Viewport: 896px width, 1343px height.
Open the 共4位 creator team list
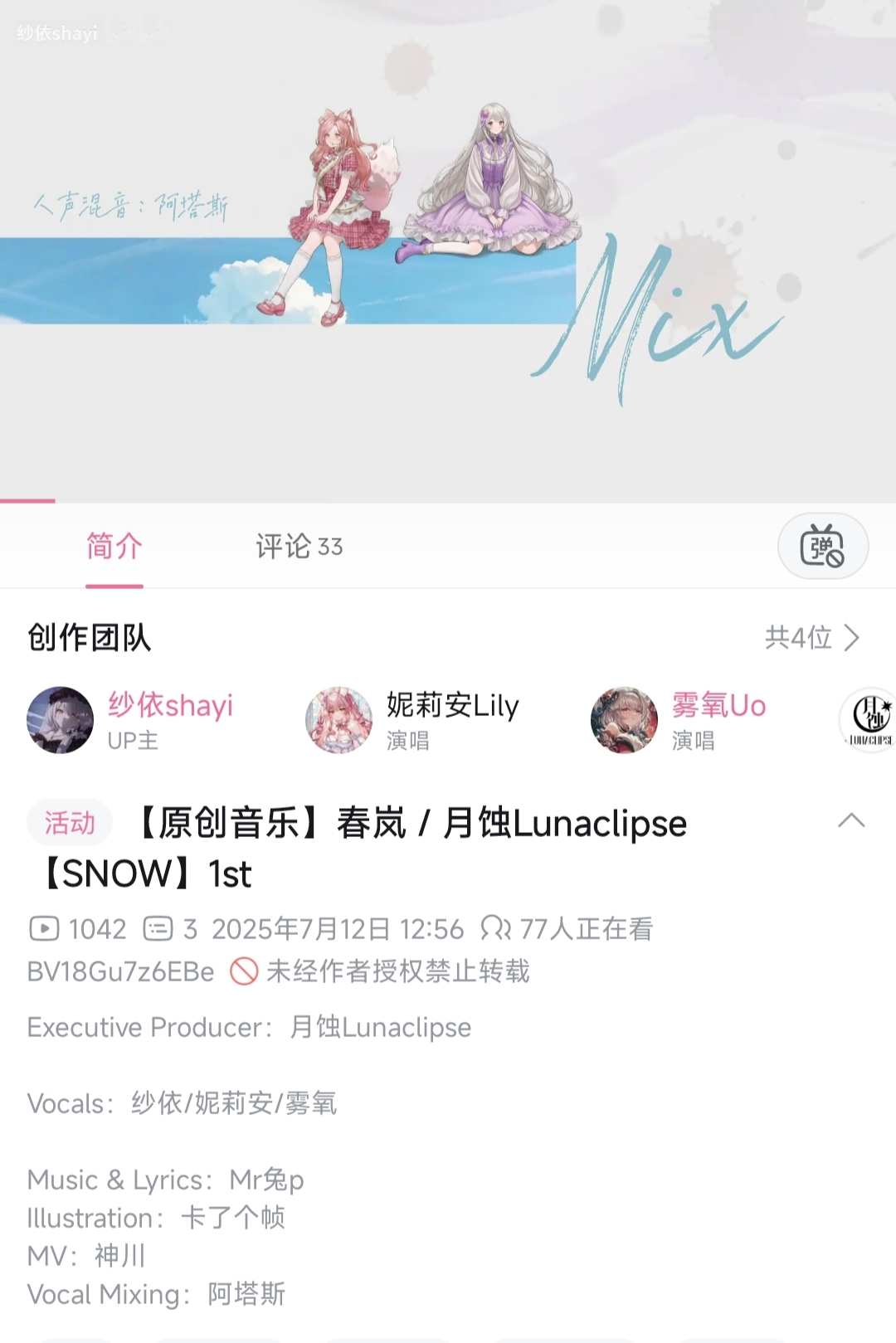[812, 637]
